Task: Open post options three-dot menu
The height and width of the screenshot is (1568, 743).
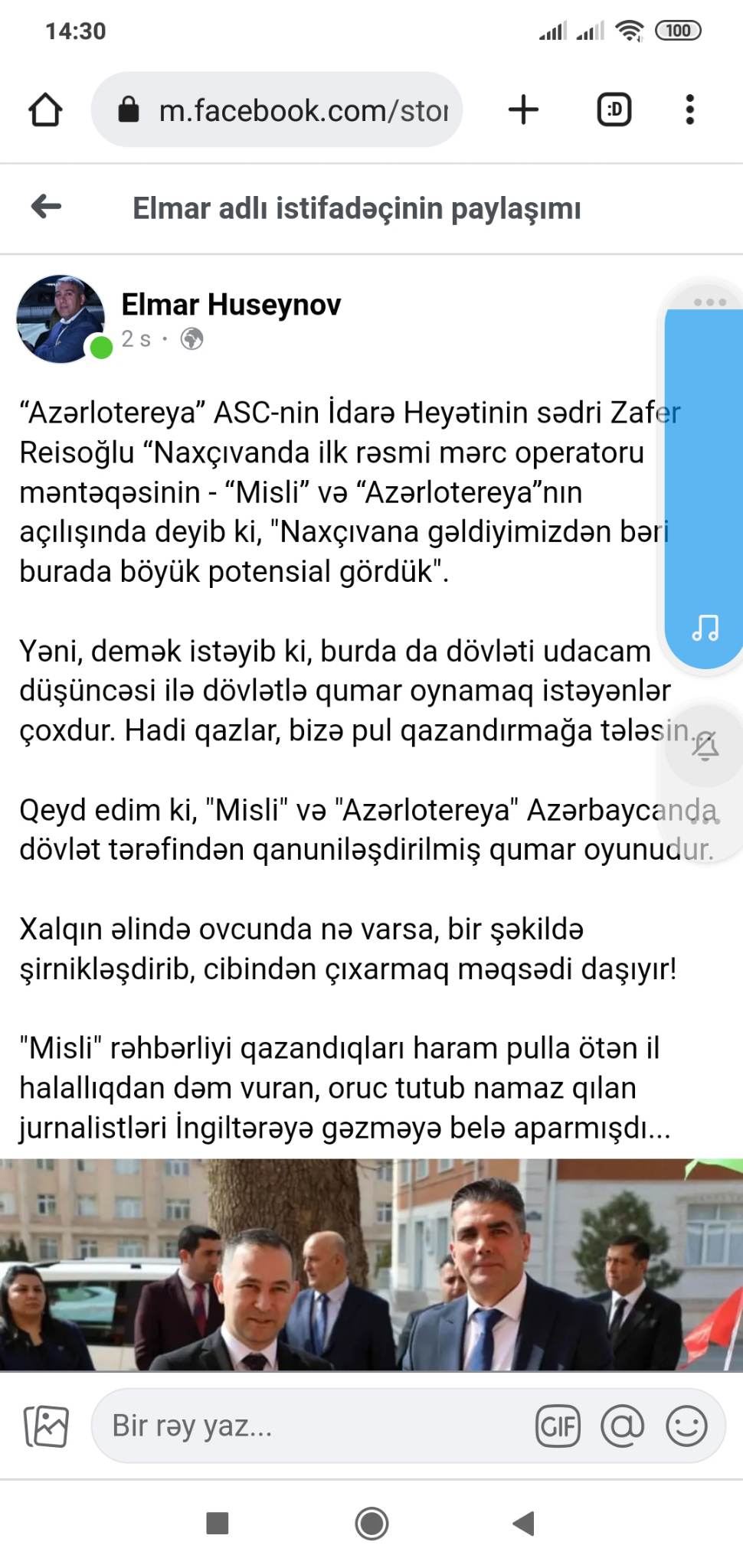Action: (x=709, y=302)
